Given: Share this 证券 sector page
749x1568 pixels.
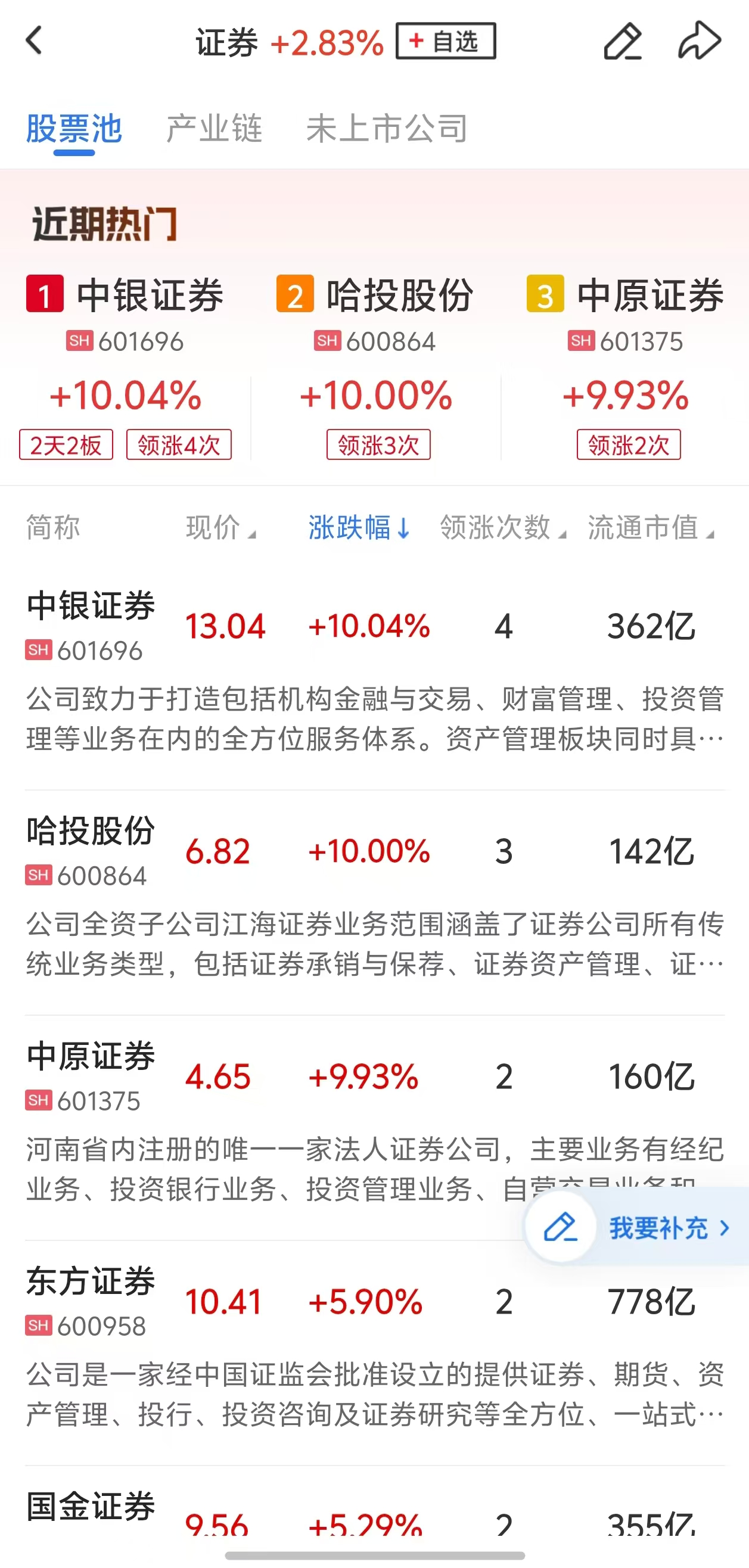Looking at the screenshot, I should click(699, 41).
